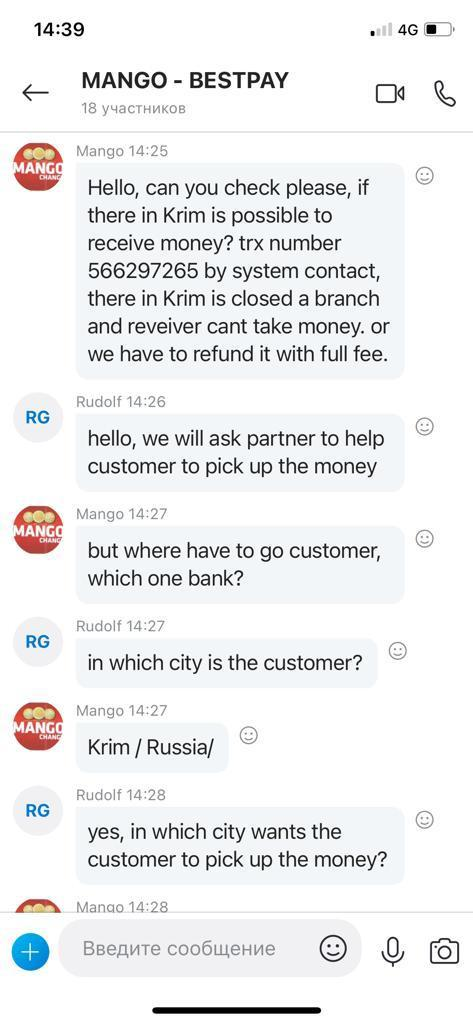473x1024 pixels.
Task: Open the blue plus attachments button
Action: point(29,951)
